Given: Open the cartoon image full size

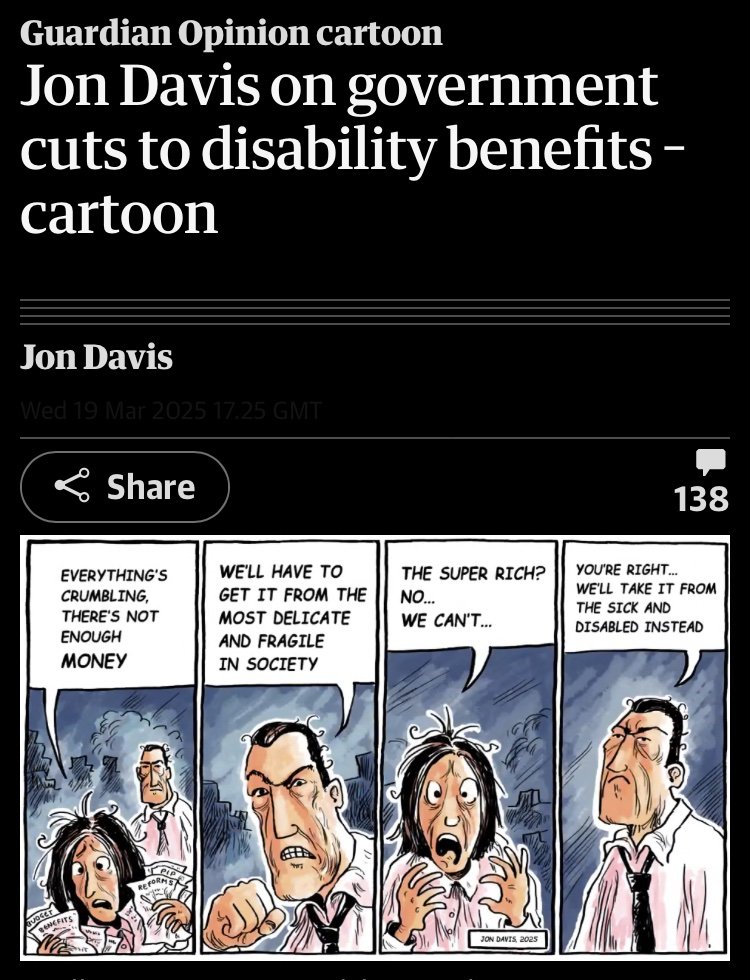Looking at the screenshot, I should pos(375,747).
